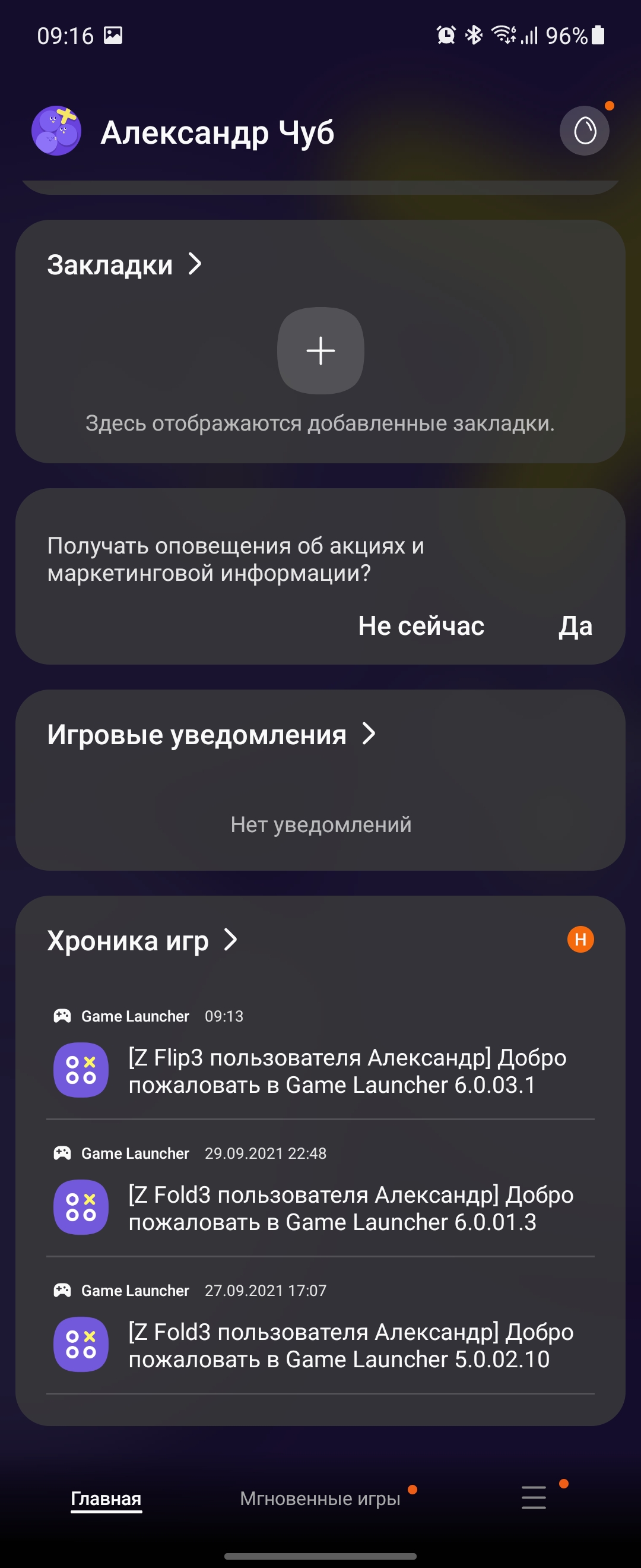641x1568 pixels.
Task: Open Игровые уведомления section
Action: (x=211, y=735)
